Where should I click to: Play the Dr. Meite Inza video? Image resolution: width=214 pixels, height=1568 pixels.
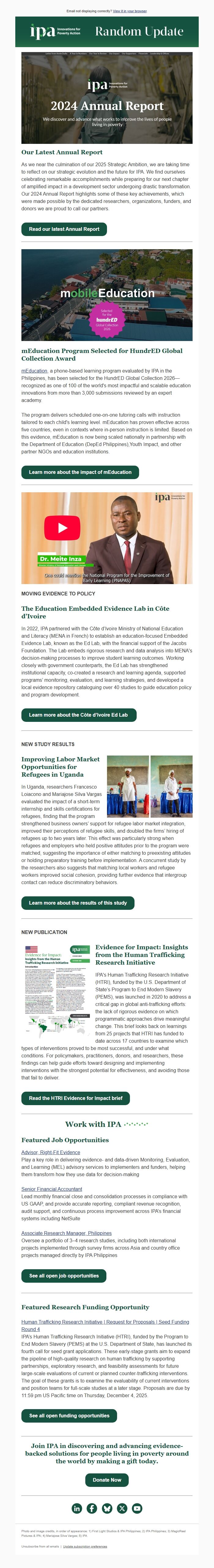[x=63, y=528]
